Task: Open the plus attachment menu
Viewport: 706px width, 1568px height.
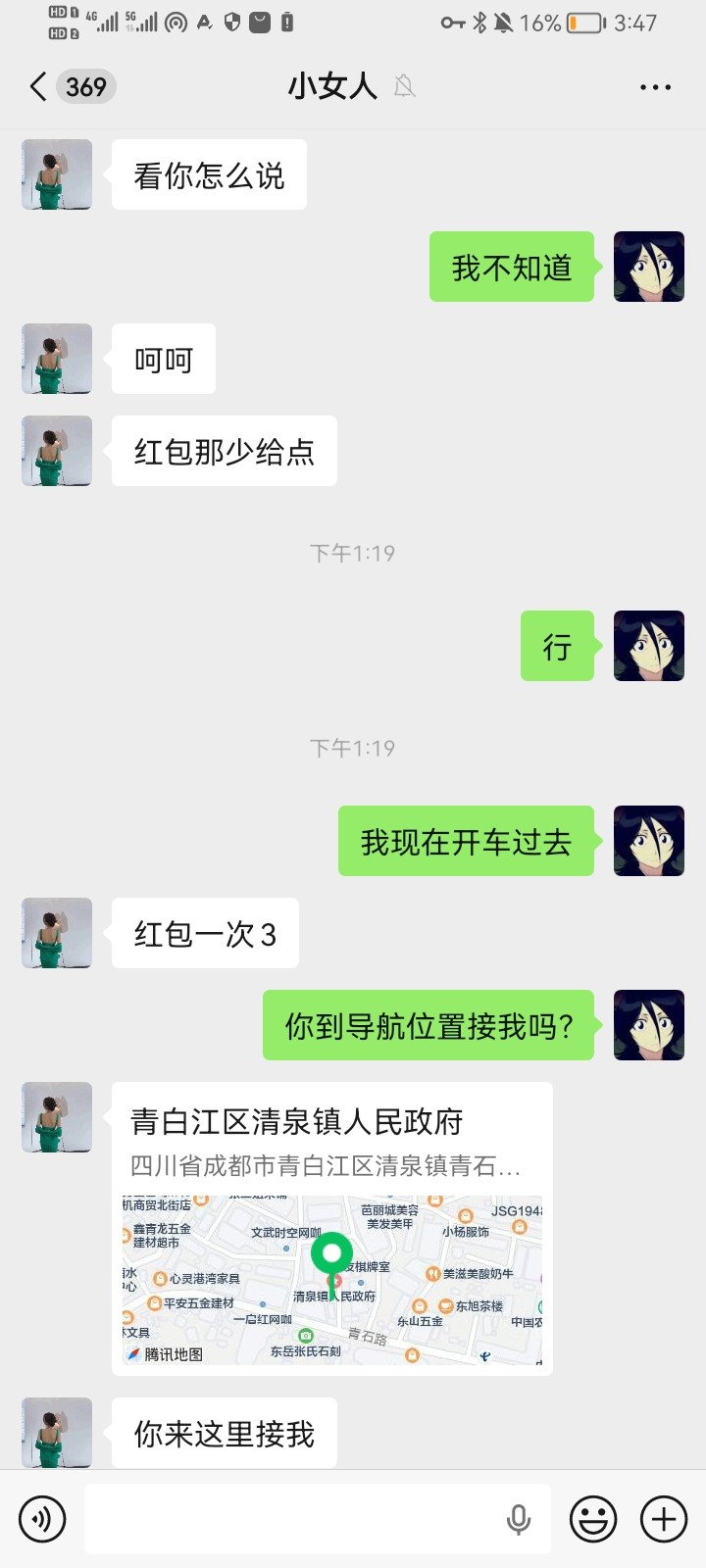Action: click(x=664, y=1519)
